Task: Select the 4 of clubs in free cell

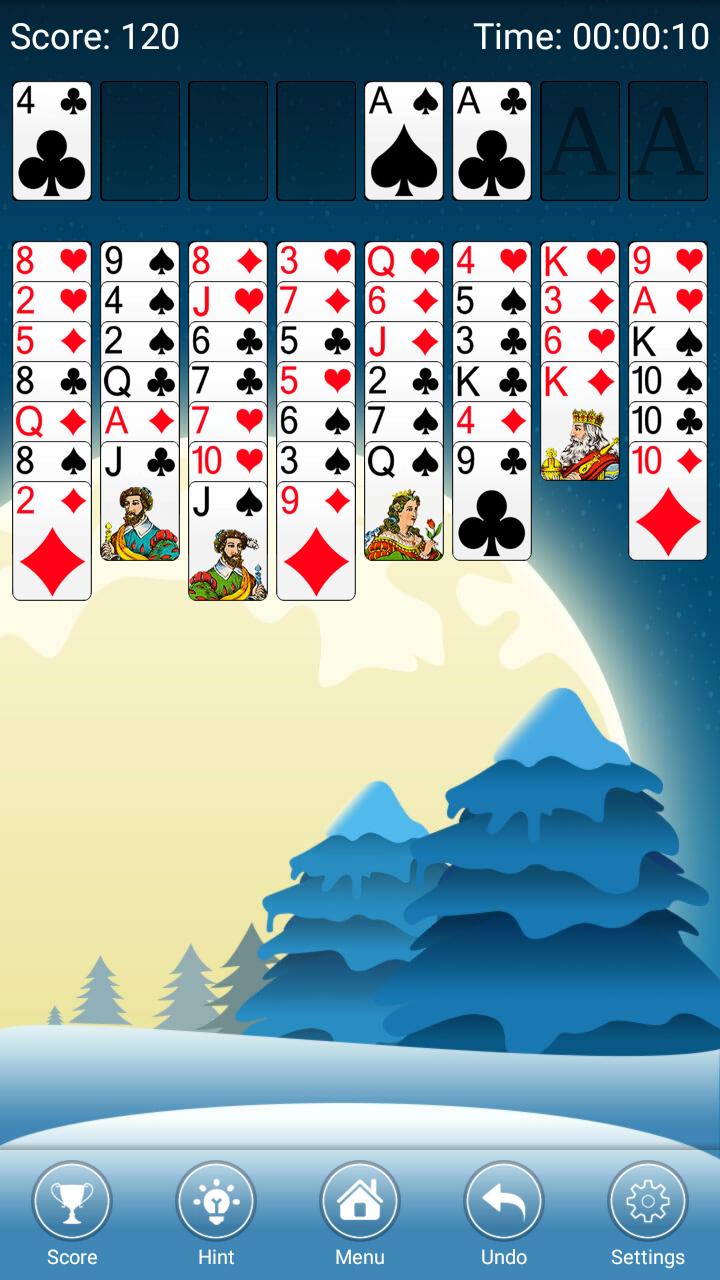Action: click(x=52, y=141)
